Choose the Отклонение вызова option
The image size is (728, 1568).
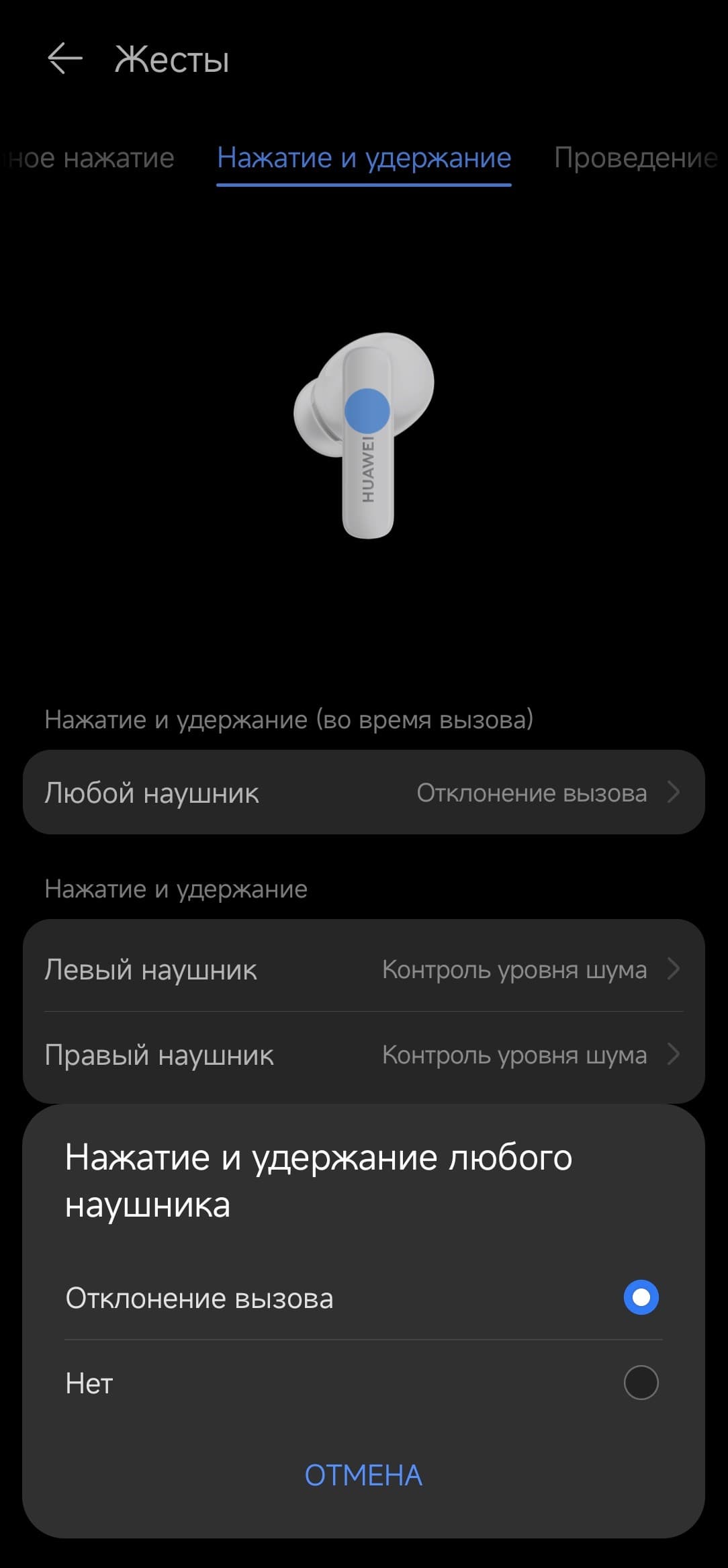click(363, 1298)
